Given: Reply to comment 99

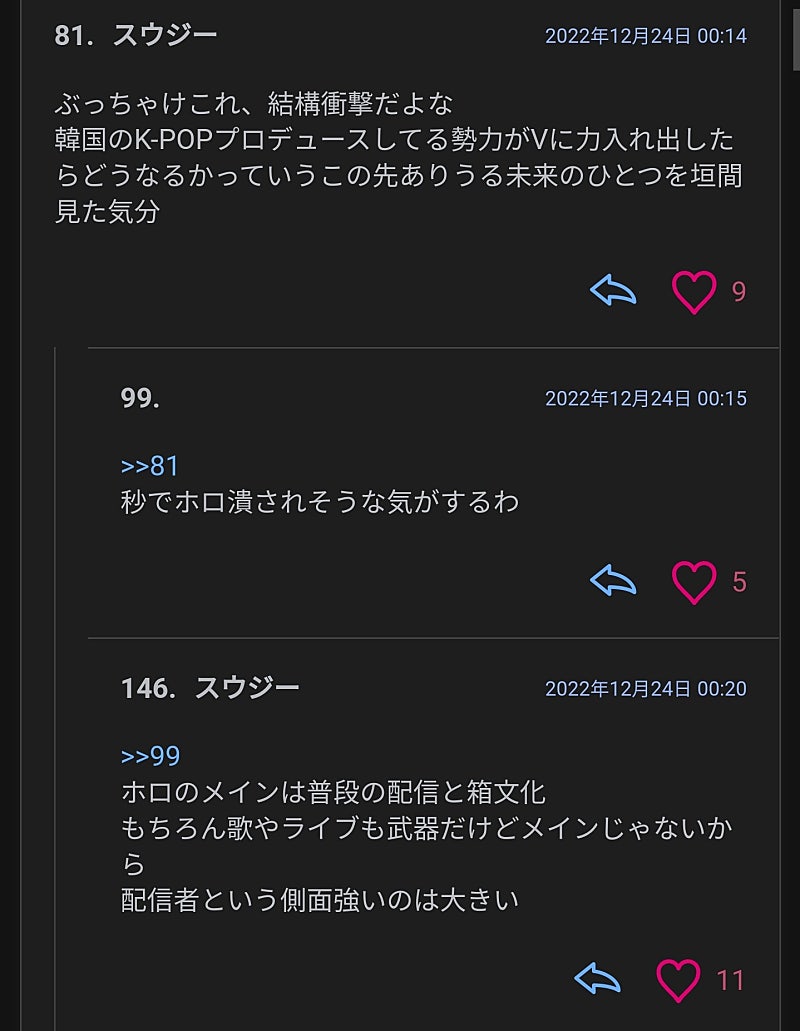Looking at the screenshot, I should point(613,581).
